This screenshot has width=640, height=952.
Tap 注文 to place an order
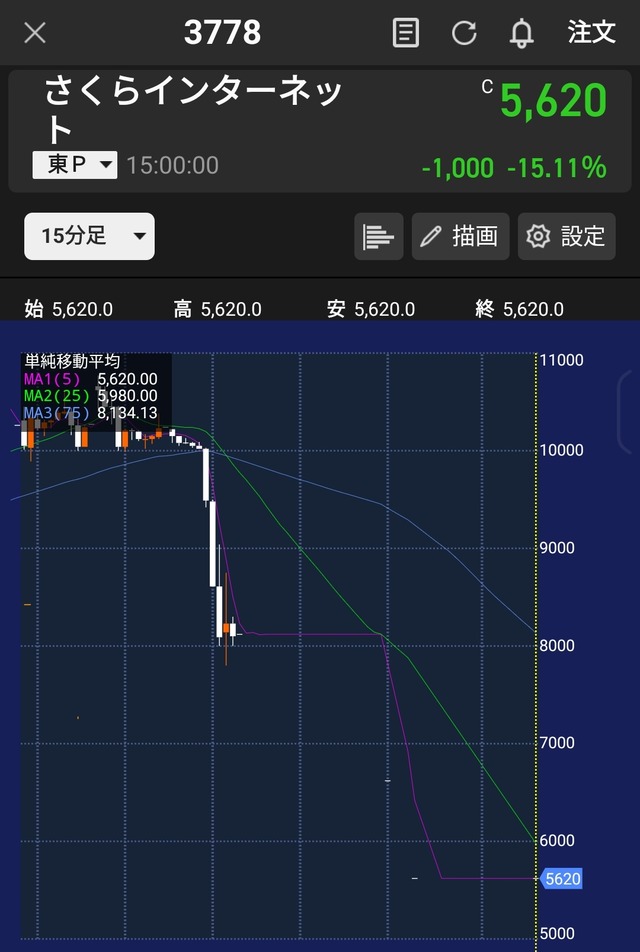(591, 32)
